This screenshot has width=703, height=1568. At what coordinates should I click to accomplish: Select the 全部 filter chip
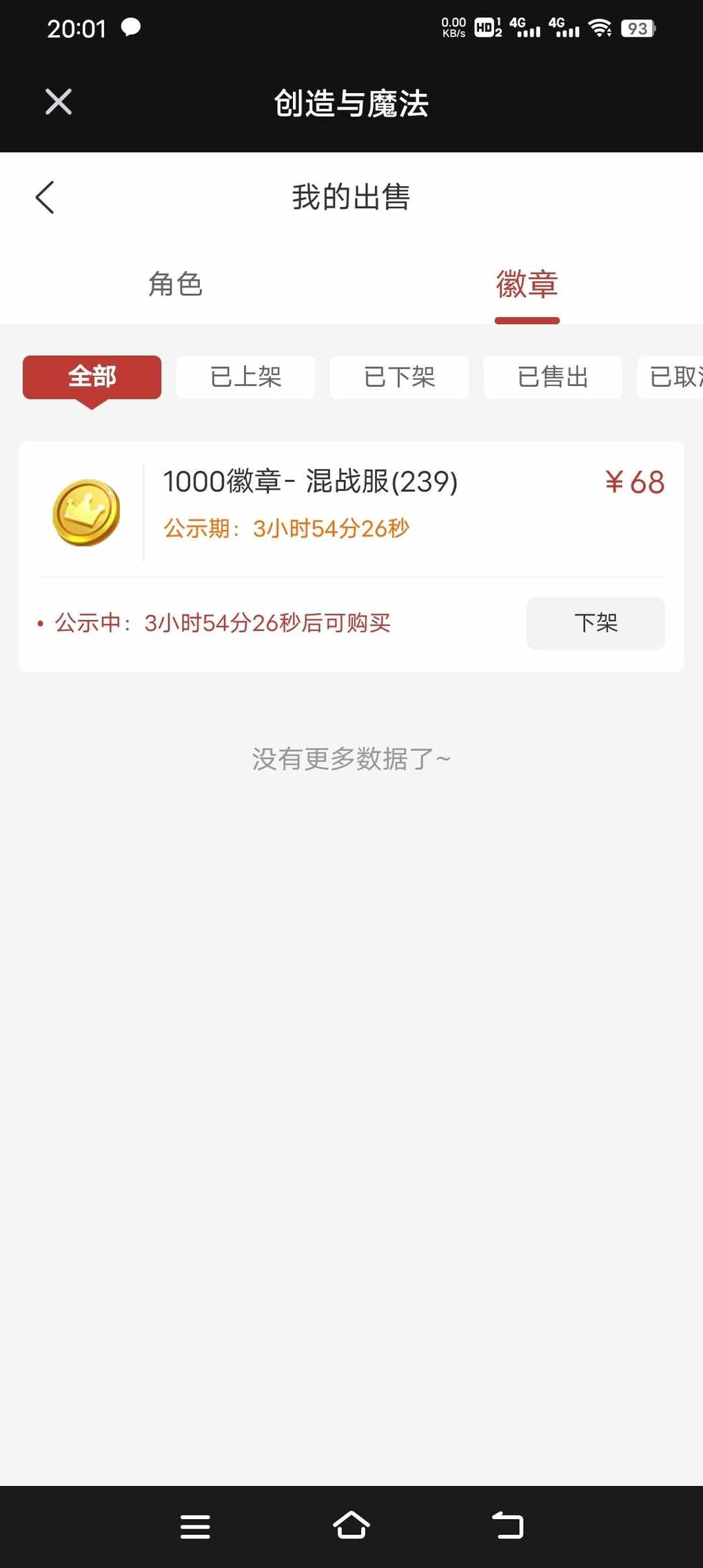pos(92,377)
